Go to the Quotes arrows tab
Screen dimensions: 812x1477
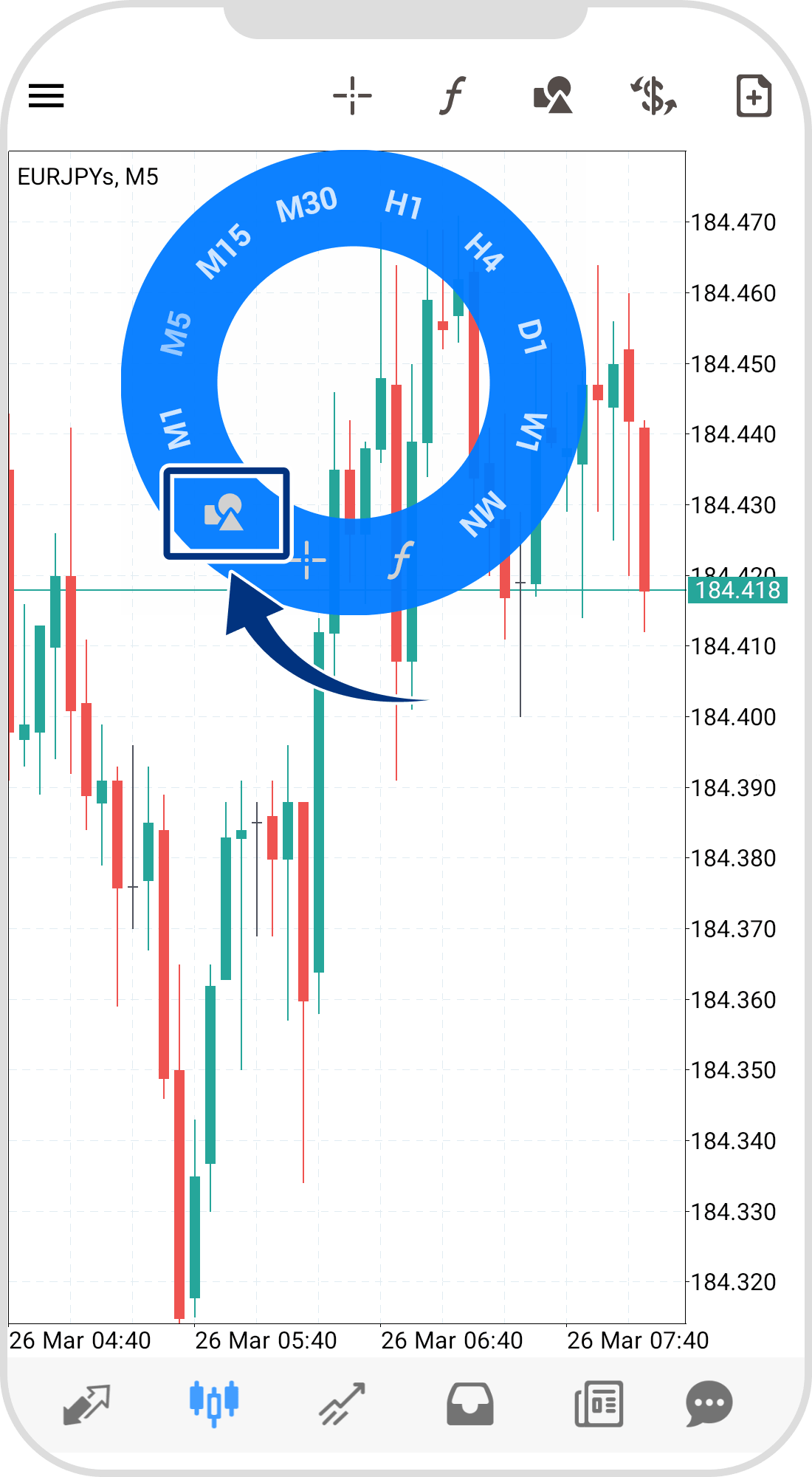tap(86, 1403)
